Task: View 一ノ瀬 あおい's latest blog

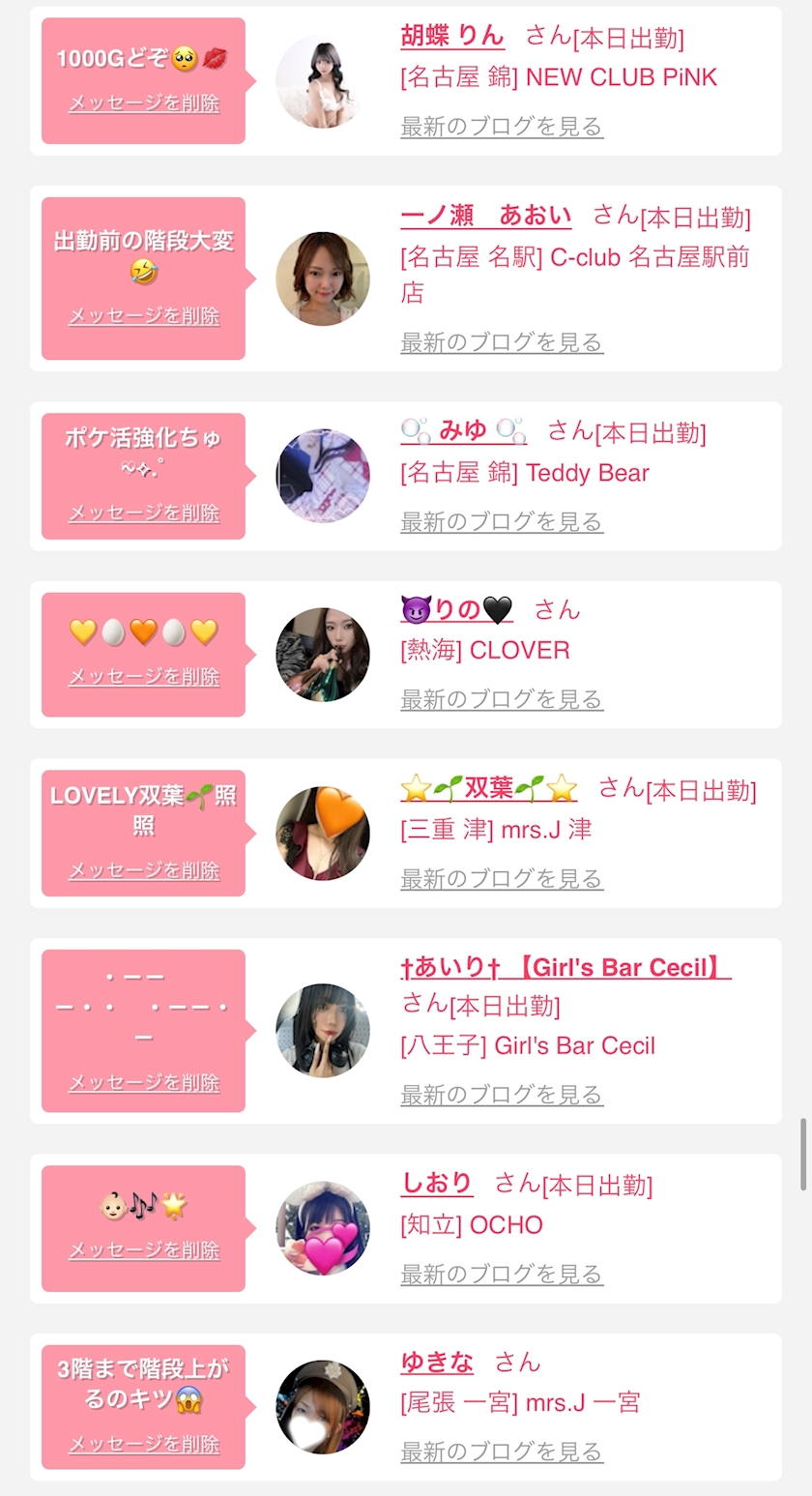Action: click(x=502, y=342)
